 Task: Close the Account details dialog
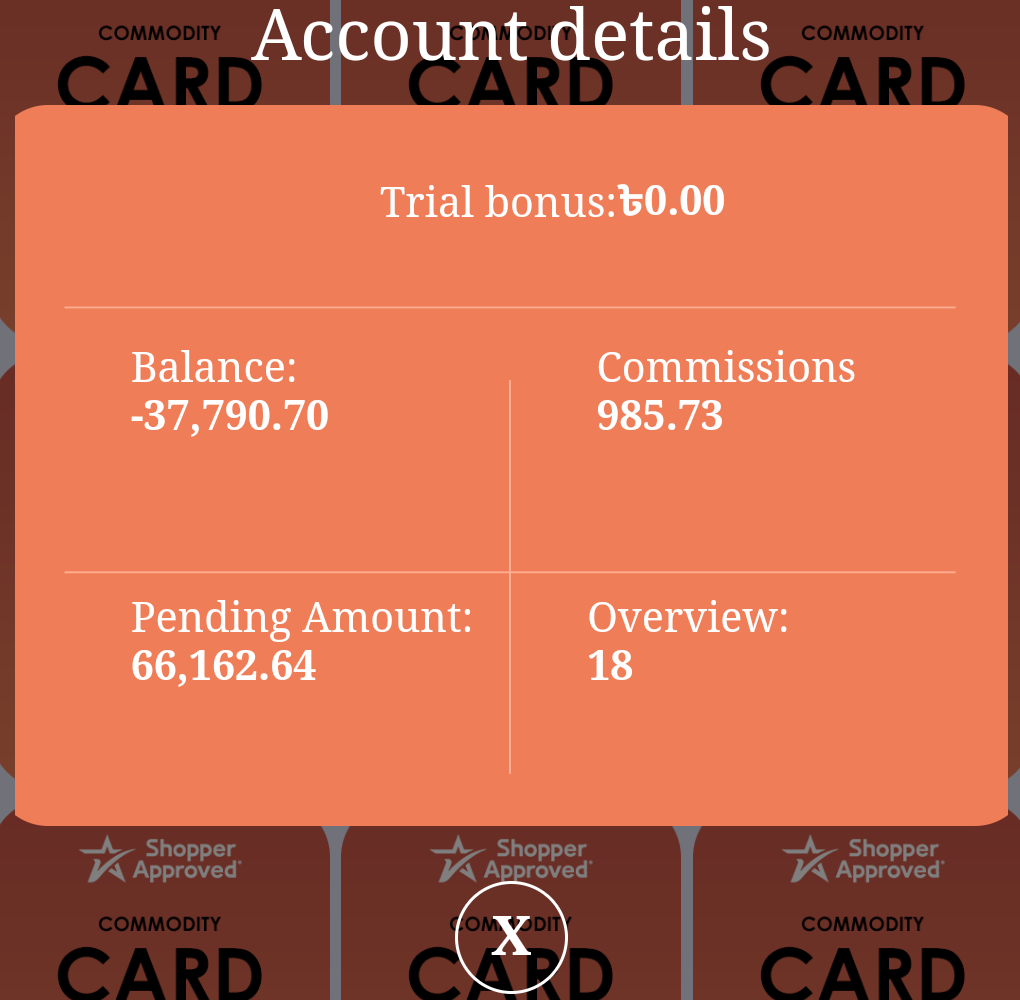[x=511, y=938]
